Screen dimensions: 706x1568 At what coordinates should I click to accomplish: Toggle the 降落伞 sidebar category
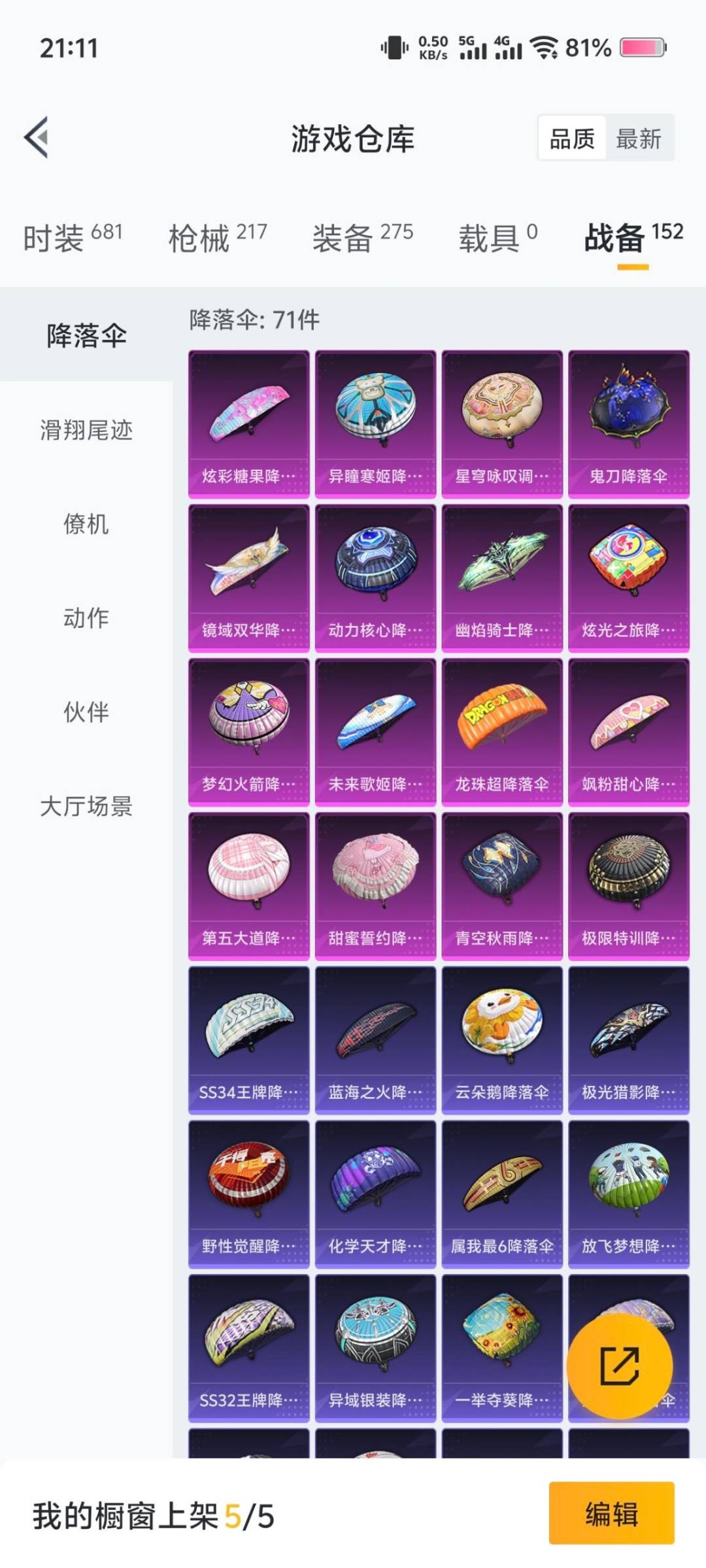point(86,333)
